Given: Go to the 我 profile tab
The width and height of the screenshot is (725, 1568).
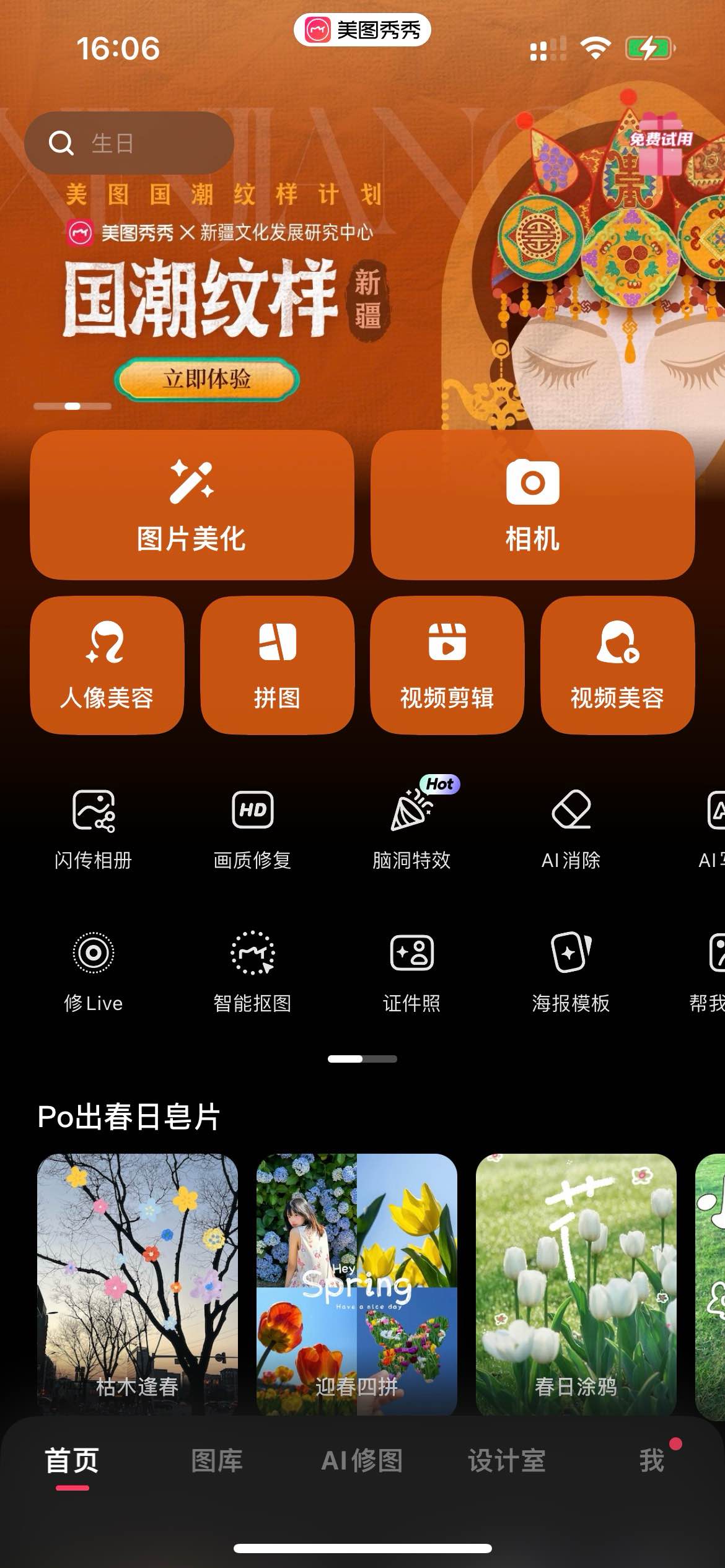Looking at the screenshot, I should click(652, 1460).
